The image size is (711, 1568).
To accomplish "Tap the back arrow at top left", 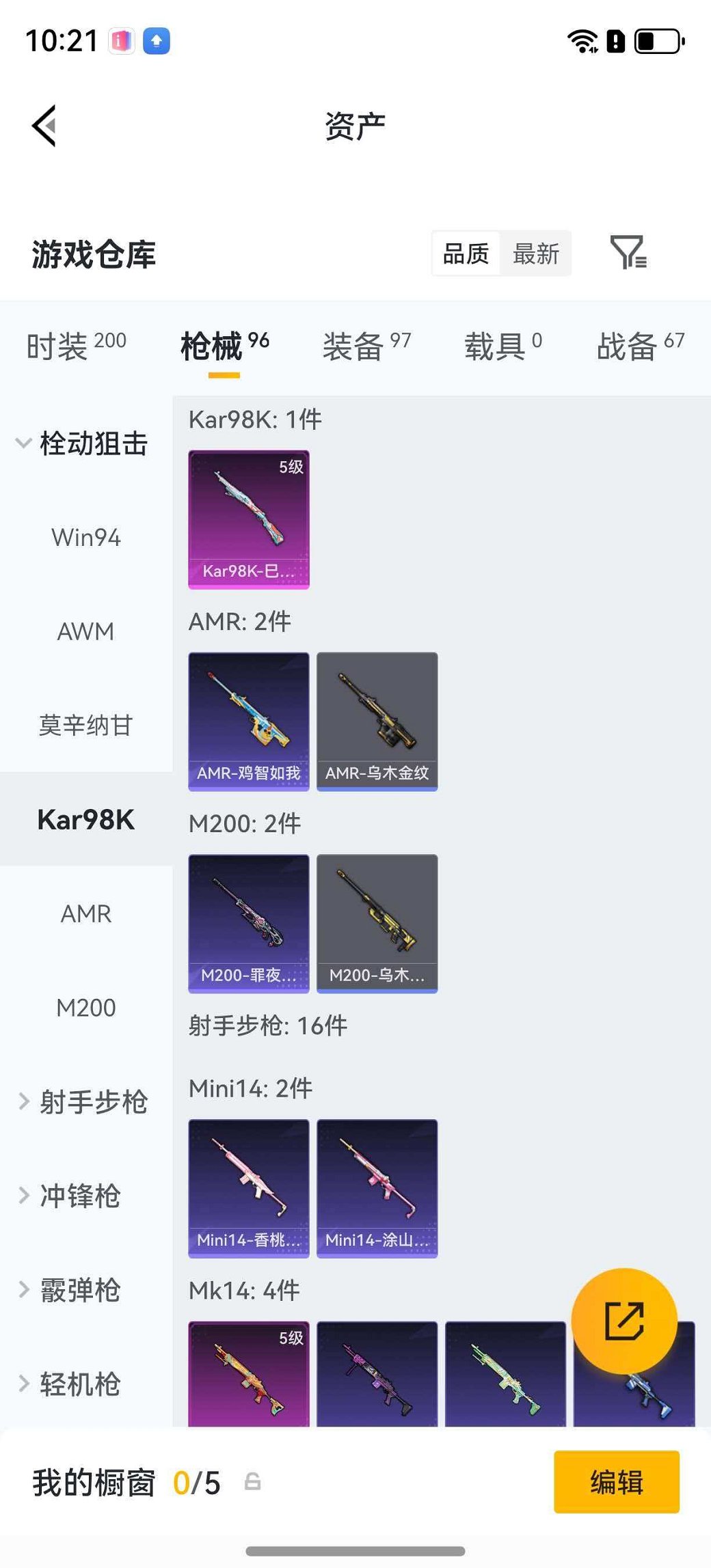I will 44,125.
